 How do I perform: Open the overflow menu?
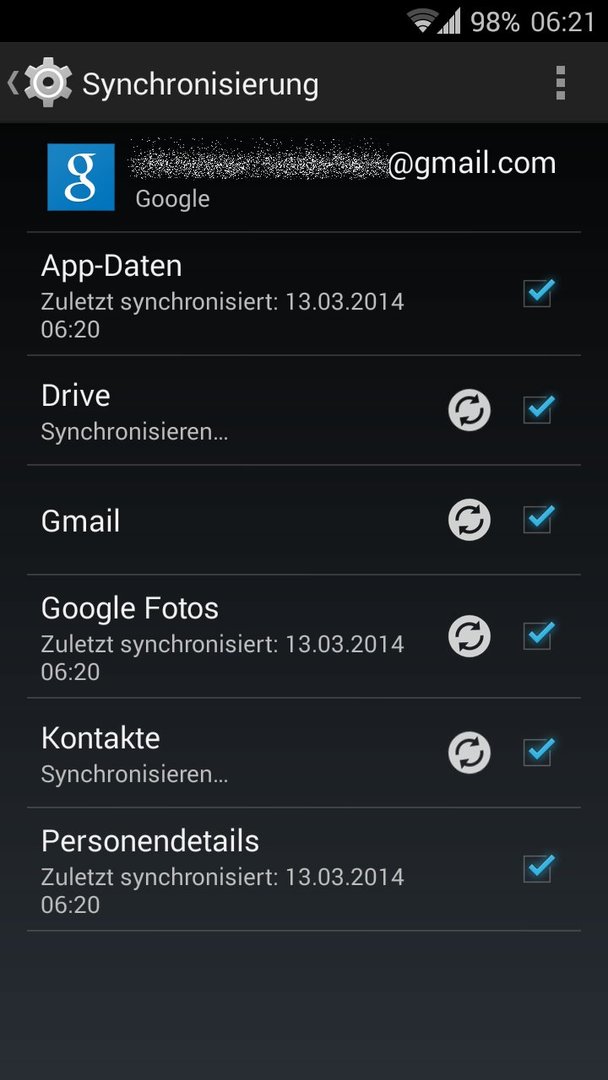[560, 83]
